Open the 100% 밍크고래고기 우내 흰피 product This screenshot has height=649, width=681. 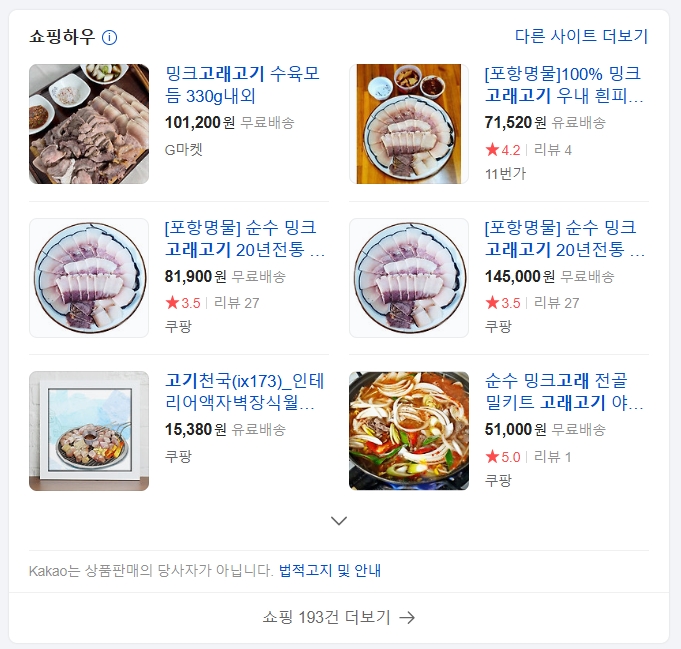point(563,85)
